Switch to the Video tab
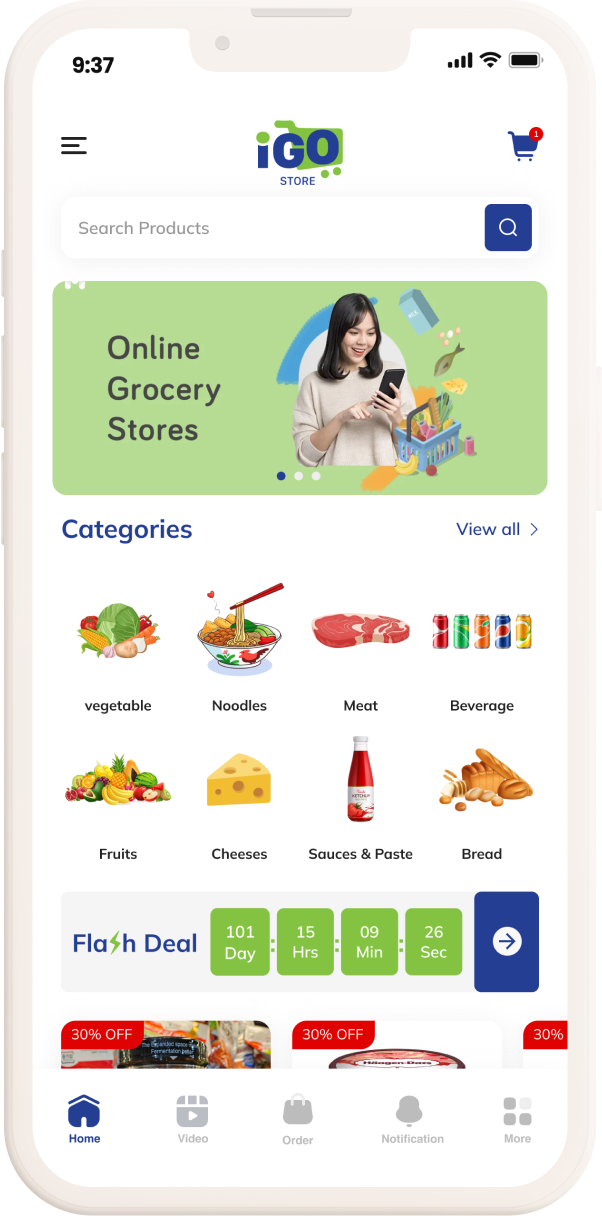This screenshot has height=1216, width=602. click(x=192, y=1119)
